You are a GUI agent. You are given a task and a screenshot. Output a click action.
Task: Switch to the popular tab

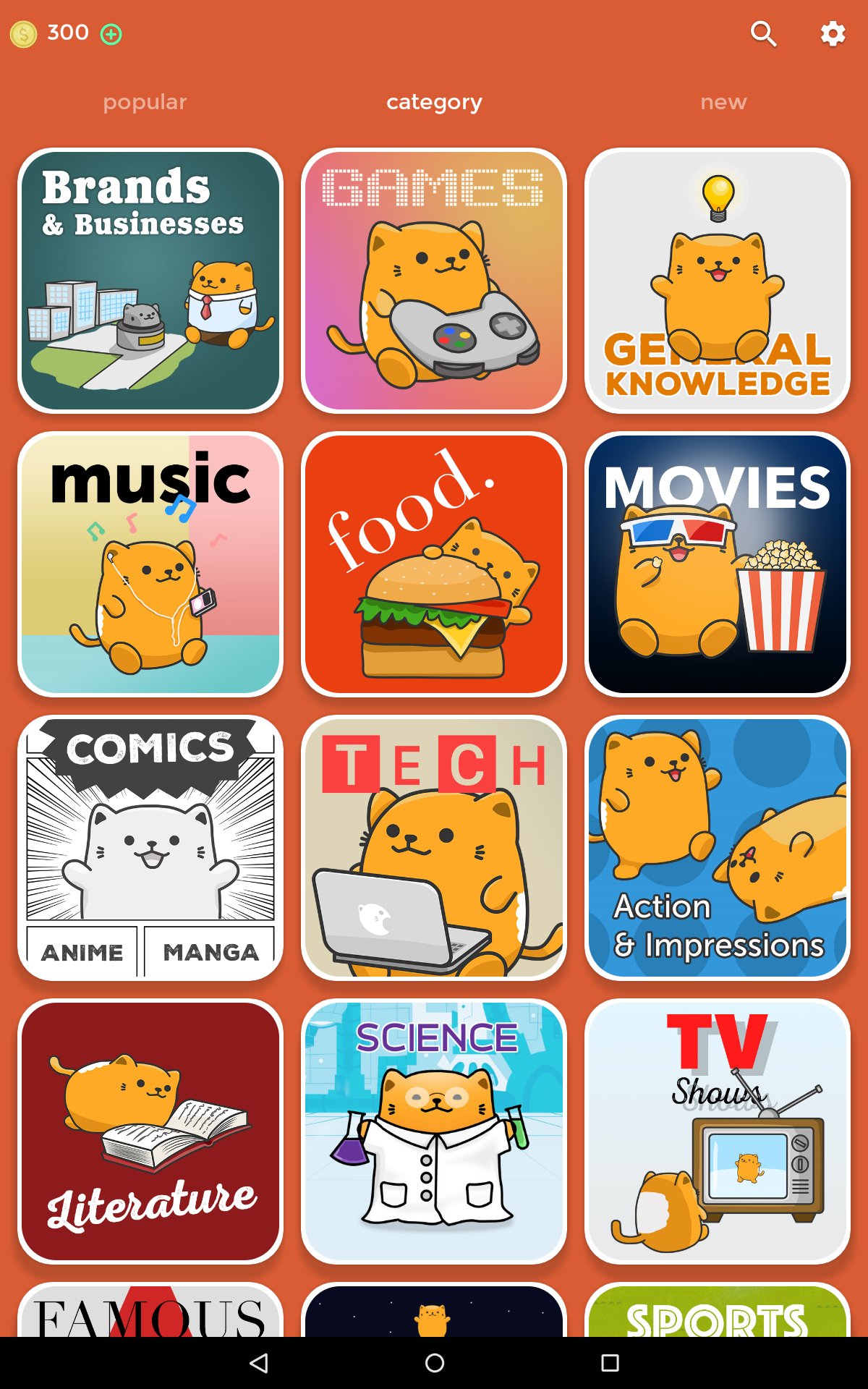pos(145,102)
